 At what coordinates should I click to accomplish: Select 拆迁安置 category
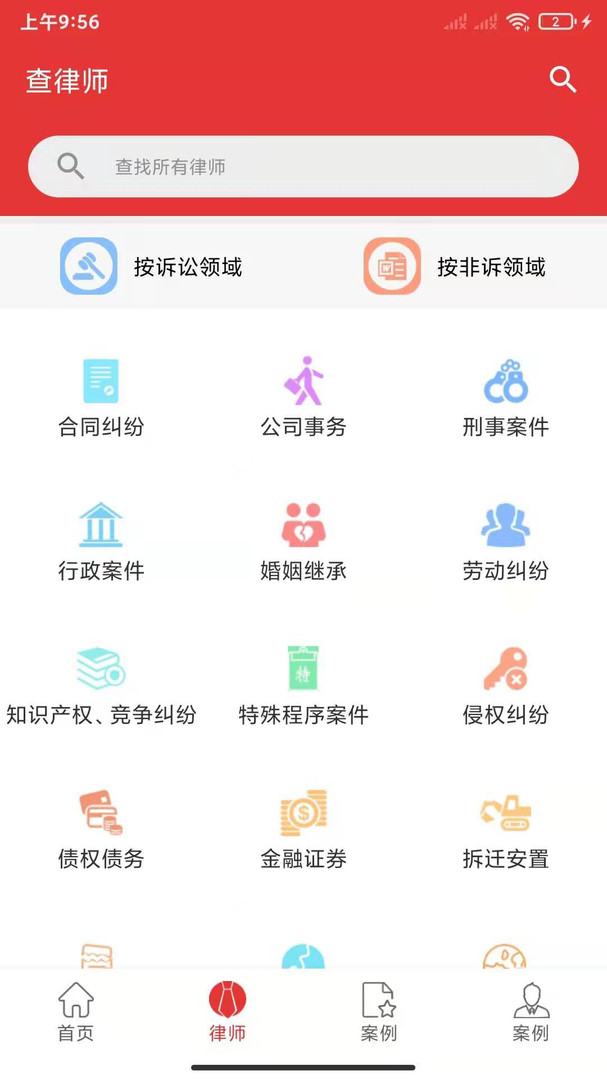[506, 830]
